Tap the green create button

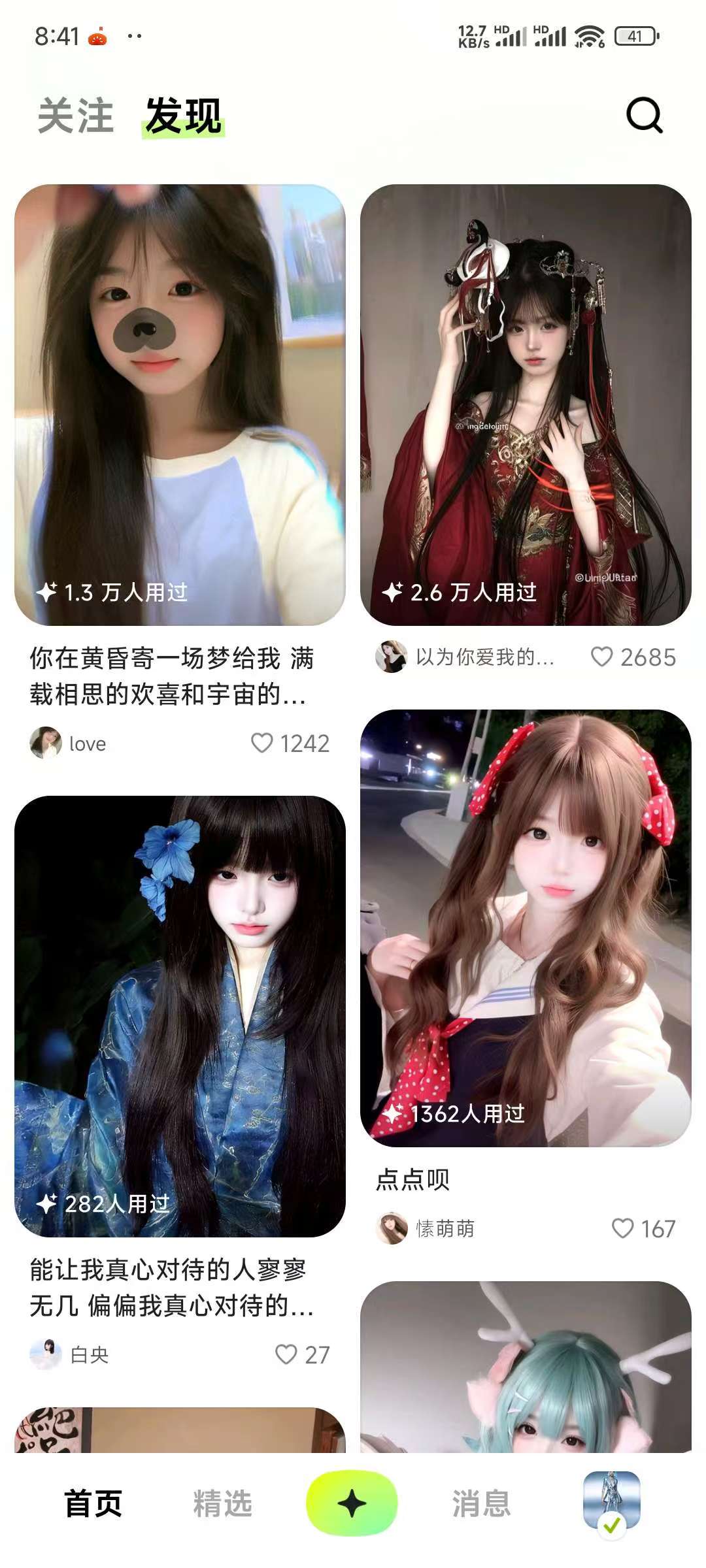tap(352, 1503)
